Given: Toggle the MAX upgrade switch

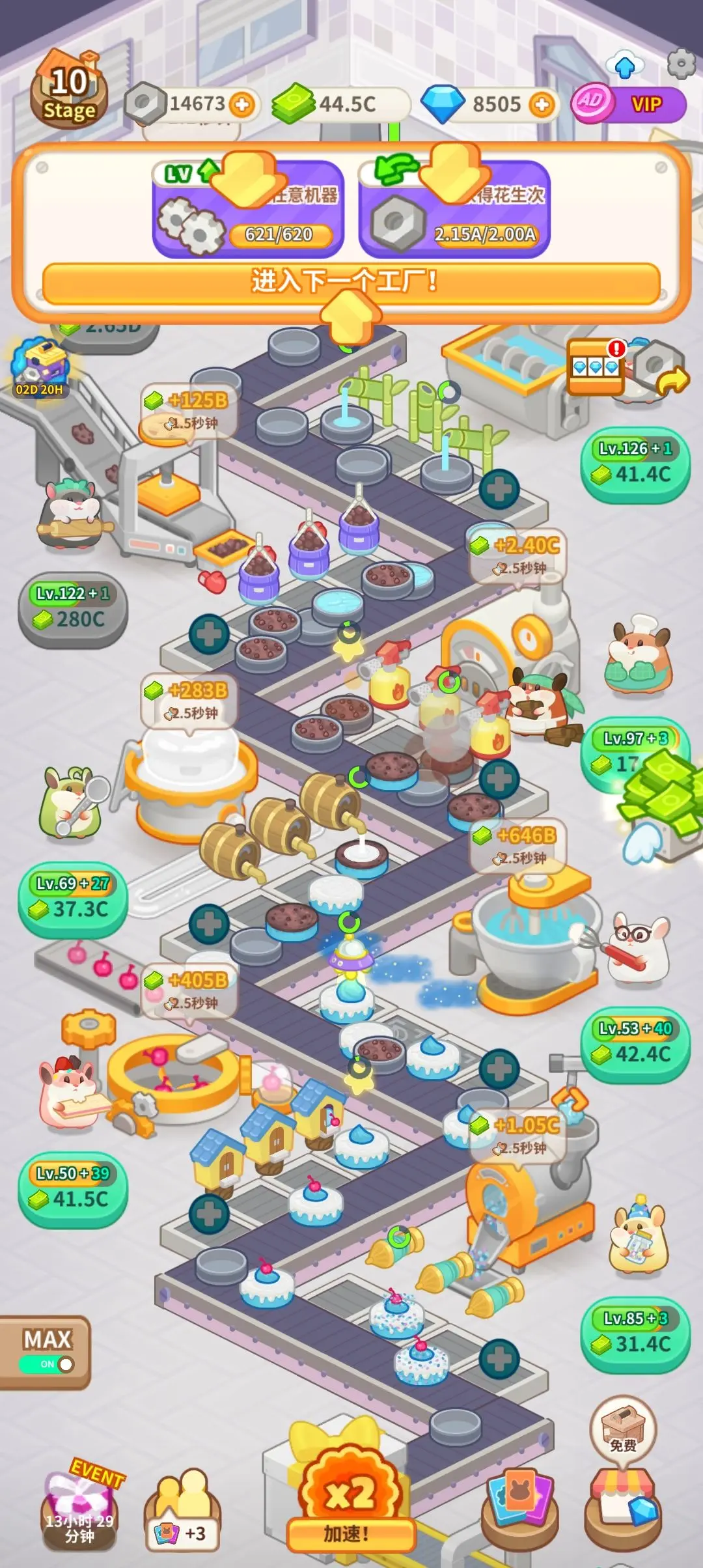Looking at the screenshot, I should coord(47,1364).
